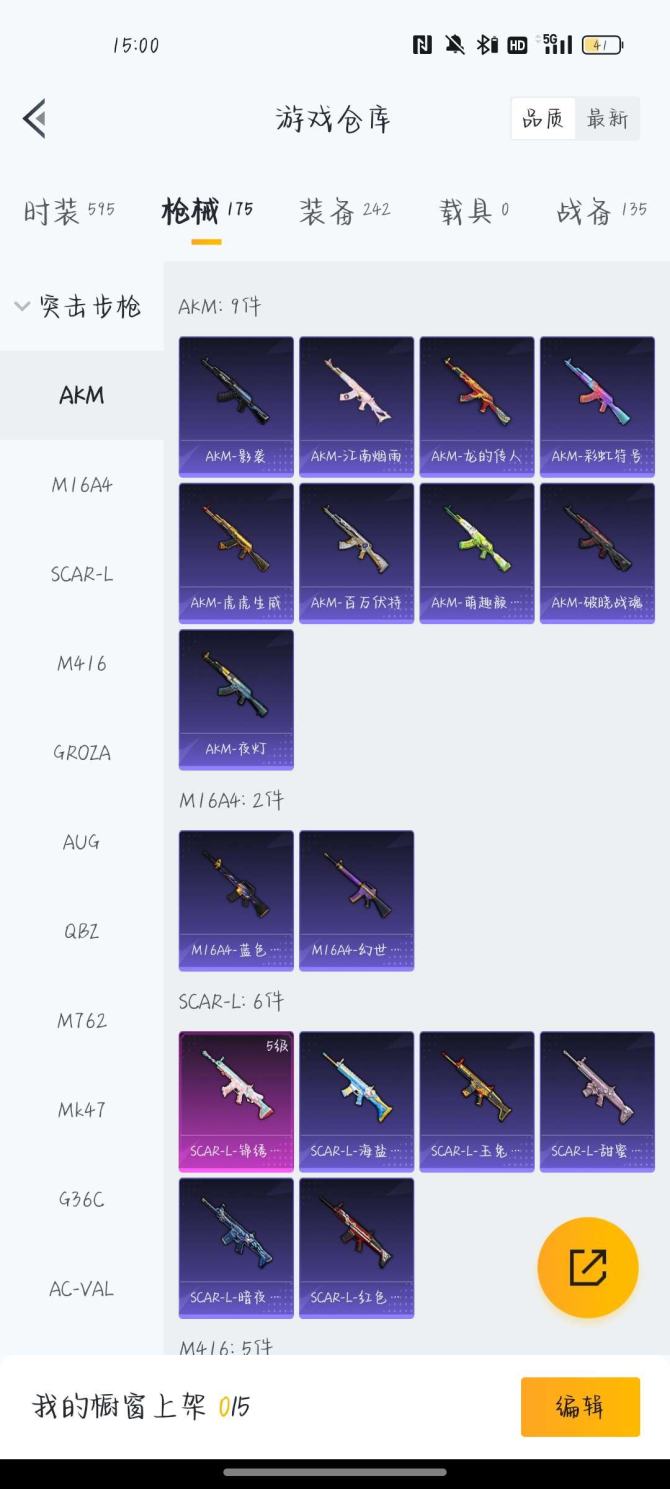Go back using the top-left arrow
Image resolution: width=670 pixels, height=1489 pixels.
(34, 119)
